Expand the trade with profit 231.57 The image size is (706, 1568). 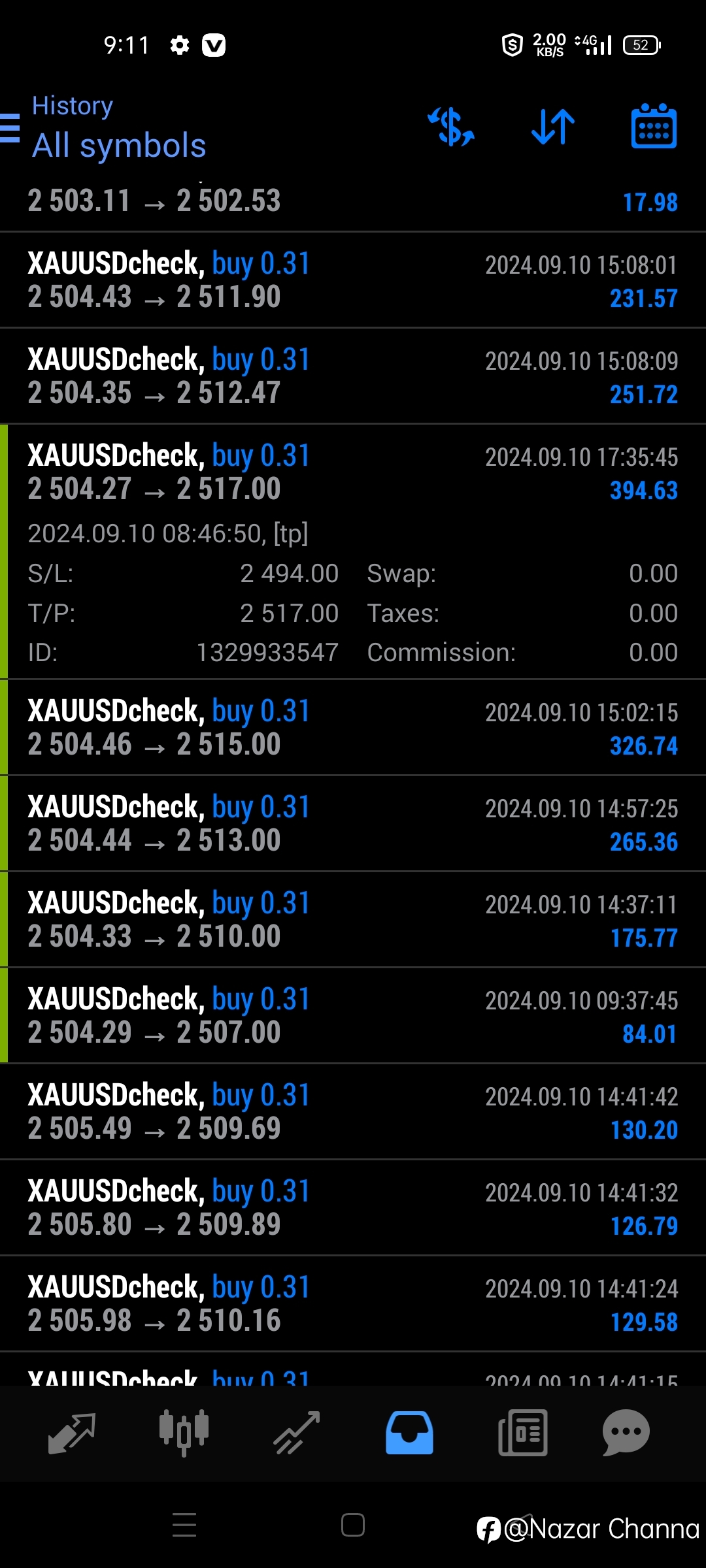pos(353,280)
